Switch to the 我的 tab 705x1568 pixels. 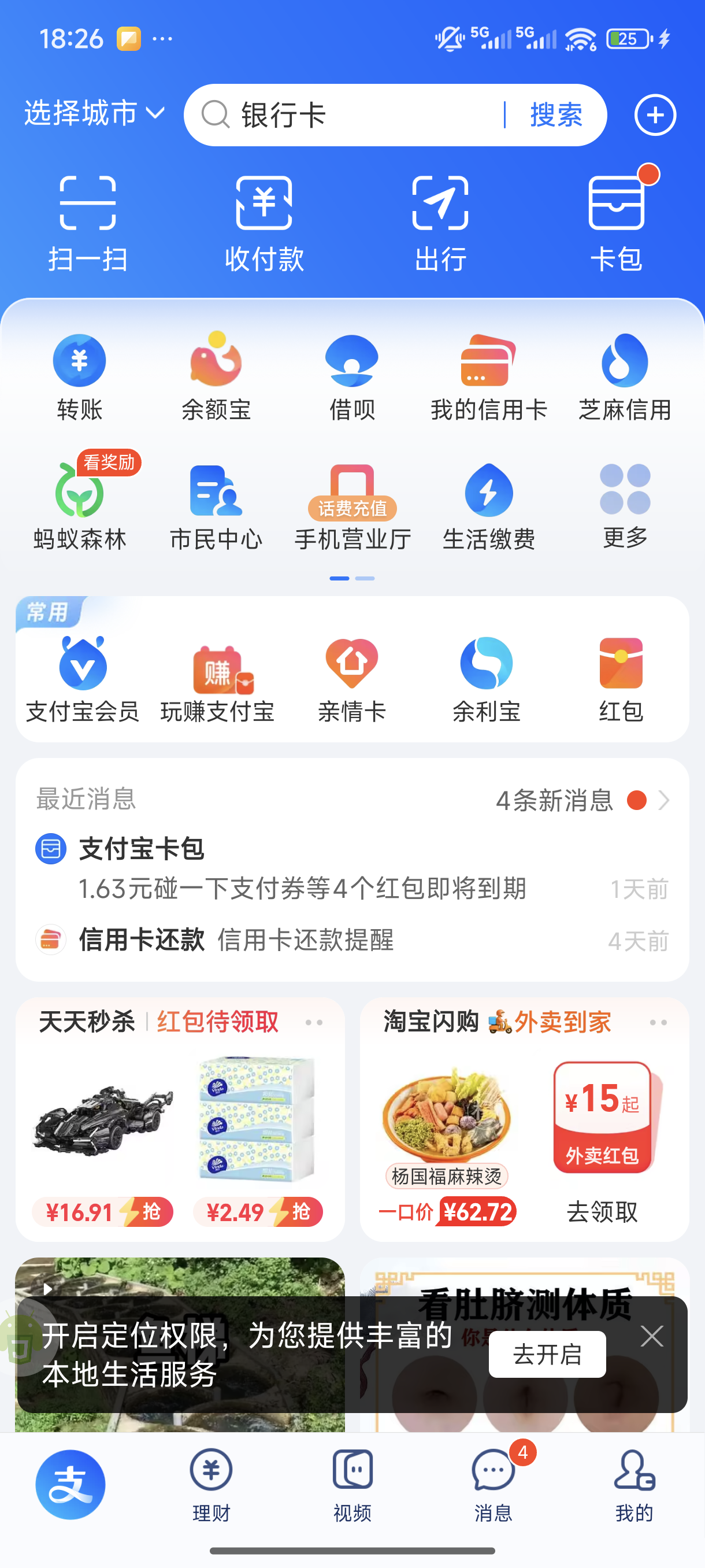coord(634,1484)
